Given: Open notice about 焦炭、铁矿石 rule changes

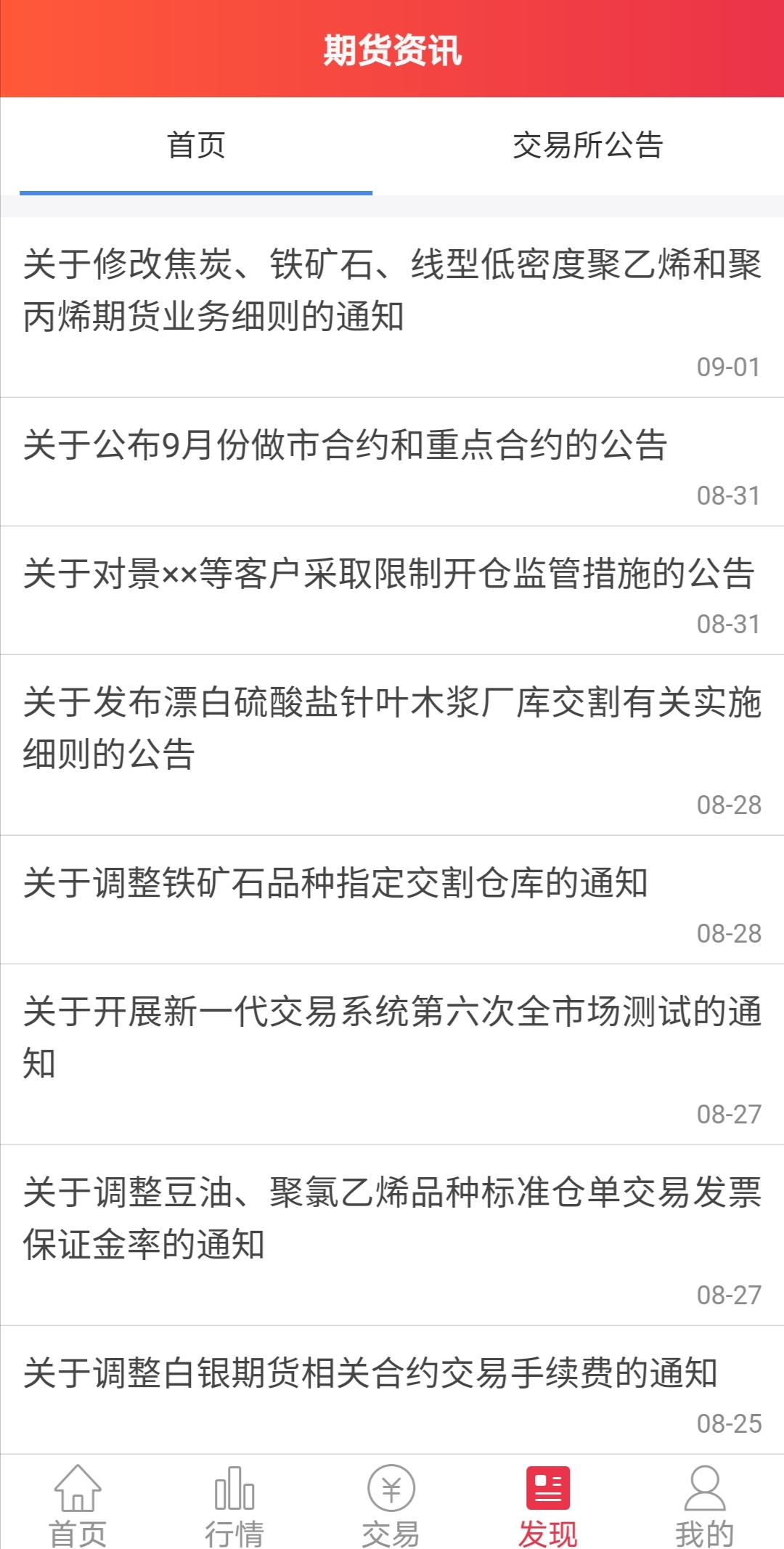Looking at the screenshot, I should click(392, 290).
